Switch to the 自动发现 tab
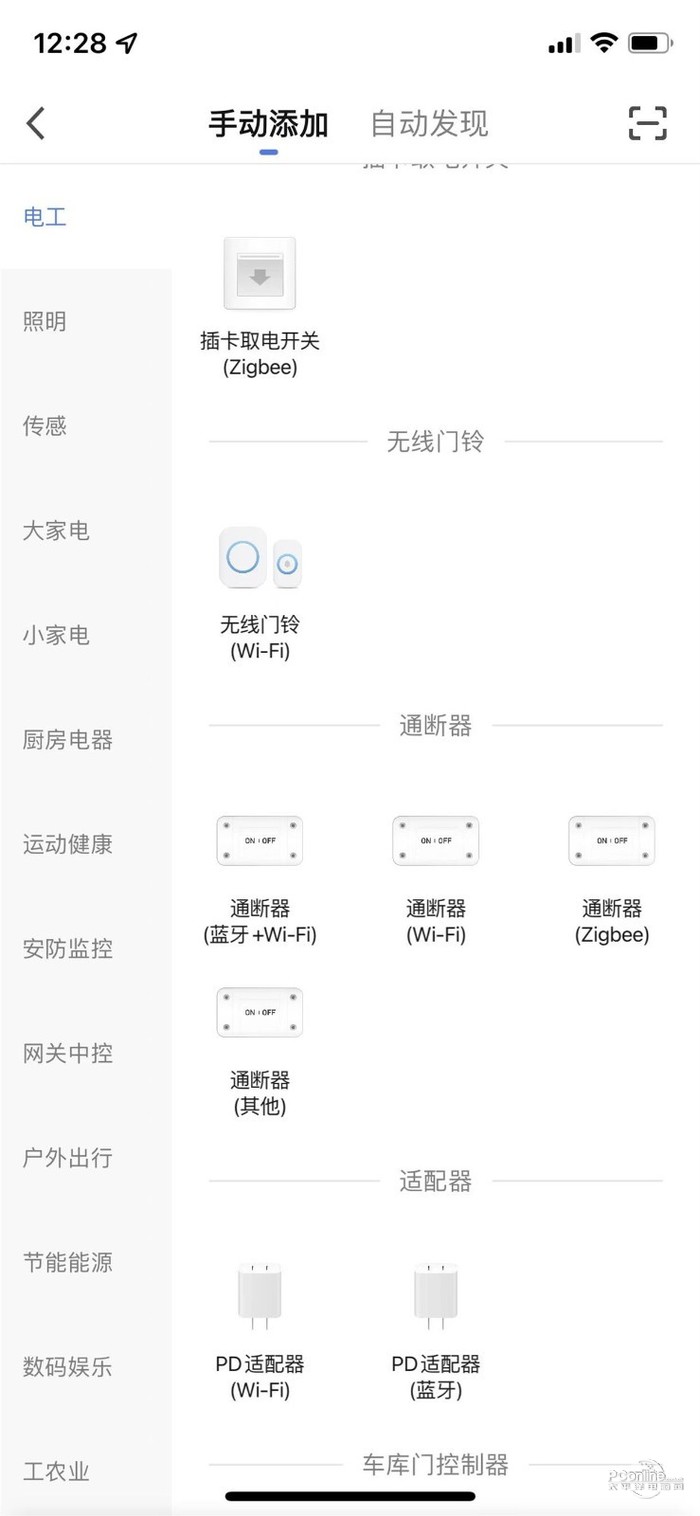The width and height of the screenshot is (700, 1516). [x=429, y=124]
